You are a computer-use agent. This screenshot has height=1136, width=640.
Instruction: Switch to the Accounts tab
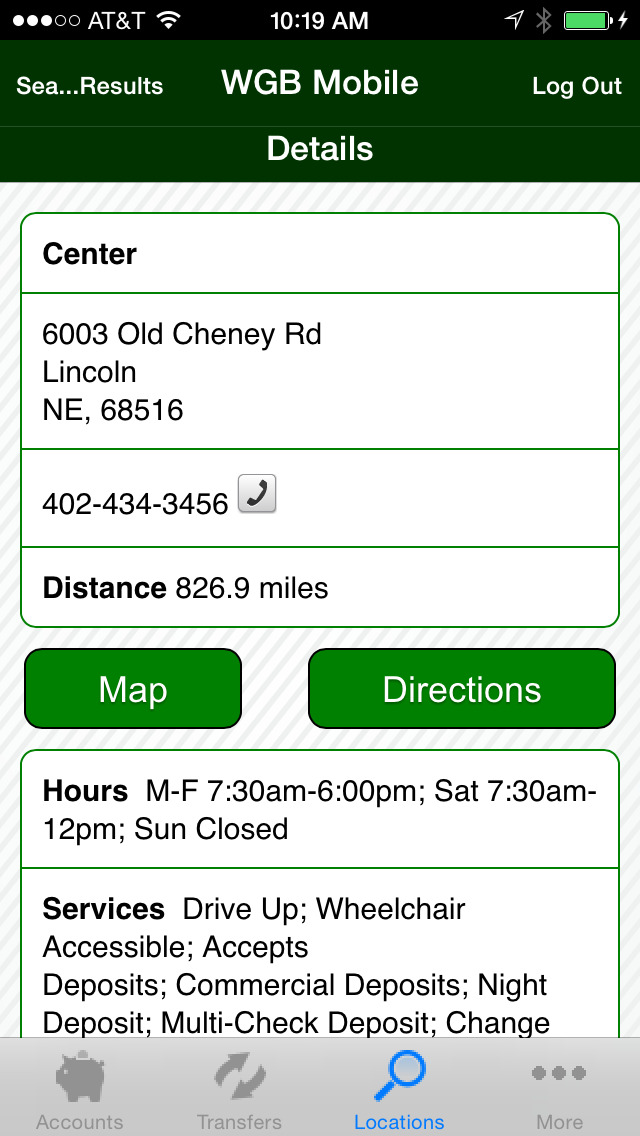tap(80, 1089)
